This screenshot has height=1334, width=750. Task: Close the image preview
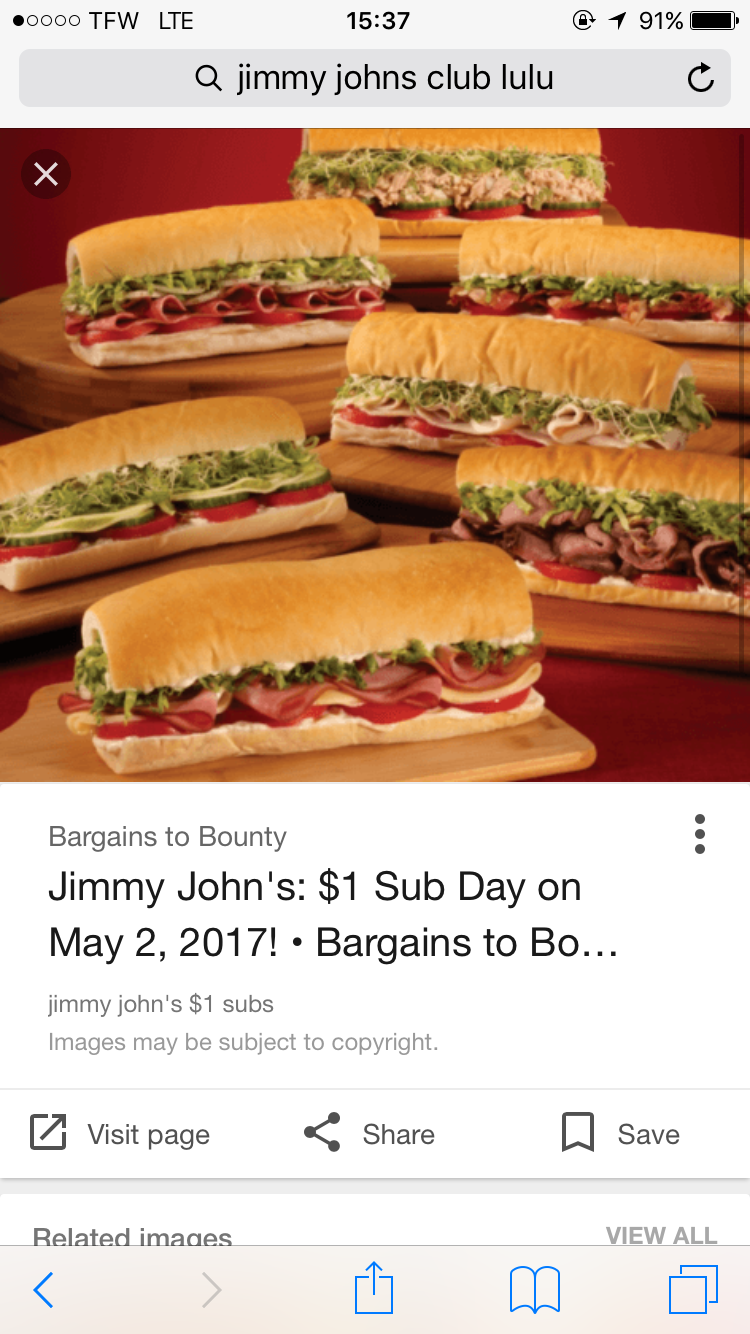[x=46, y=174]
